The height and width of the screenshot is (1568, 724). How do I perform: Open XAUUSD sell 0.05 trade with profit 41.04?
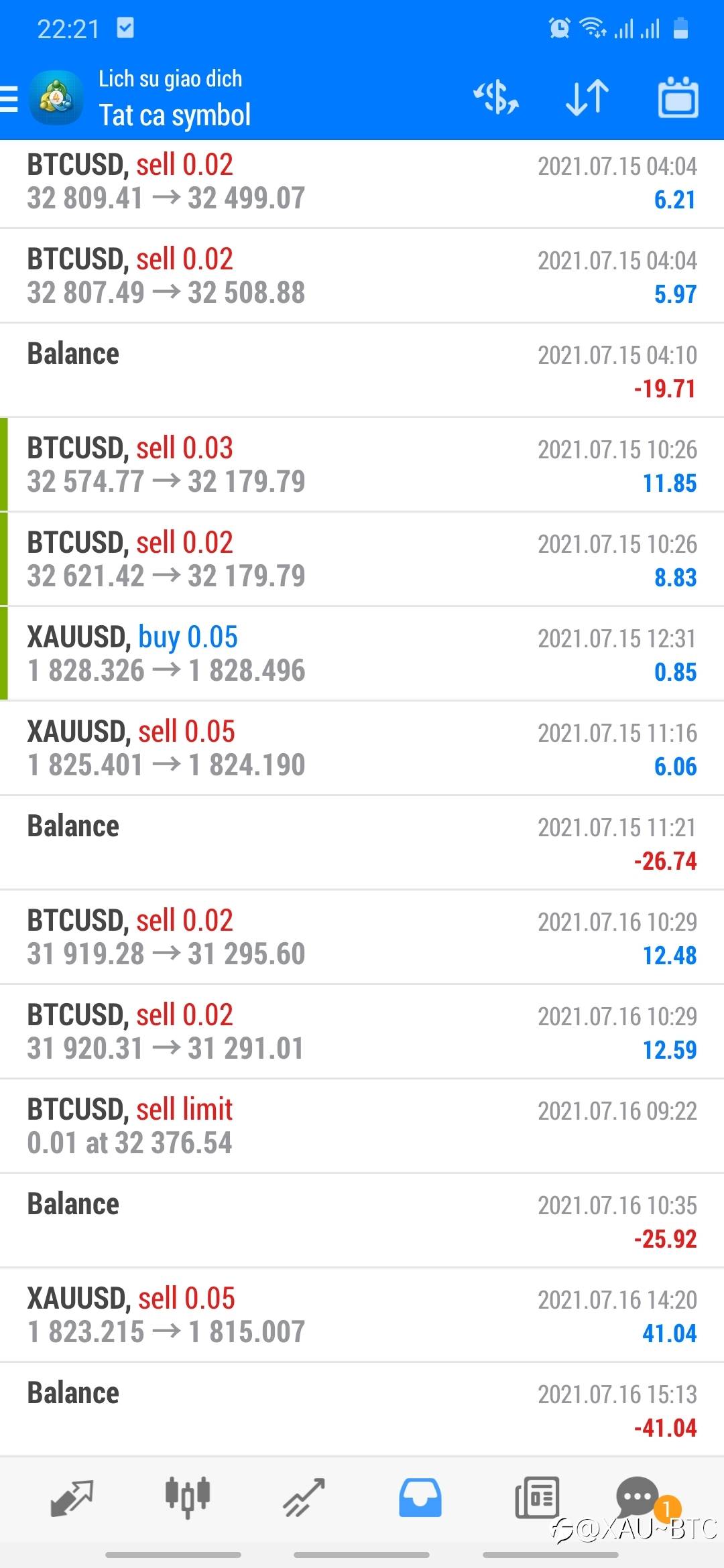coord(362,1315)
